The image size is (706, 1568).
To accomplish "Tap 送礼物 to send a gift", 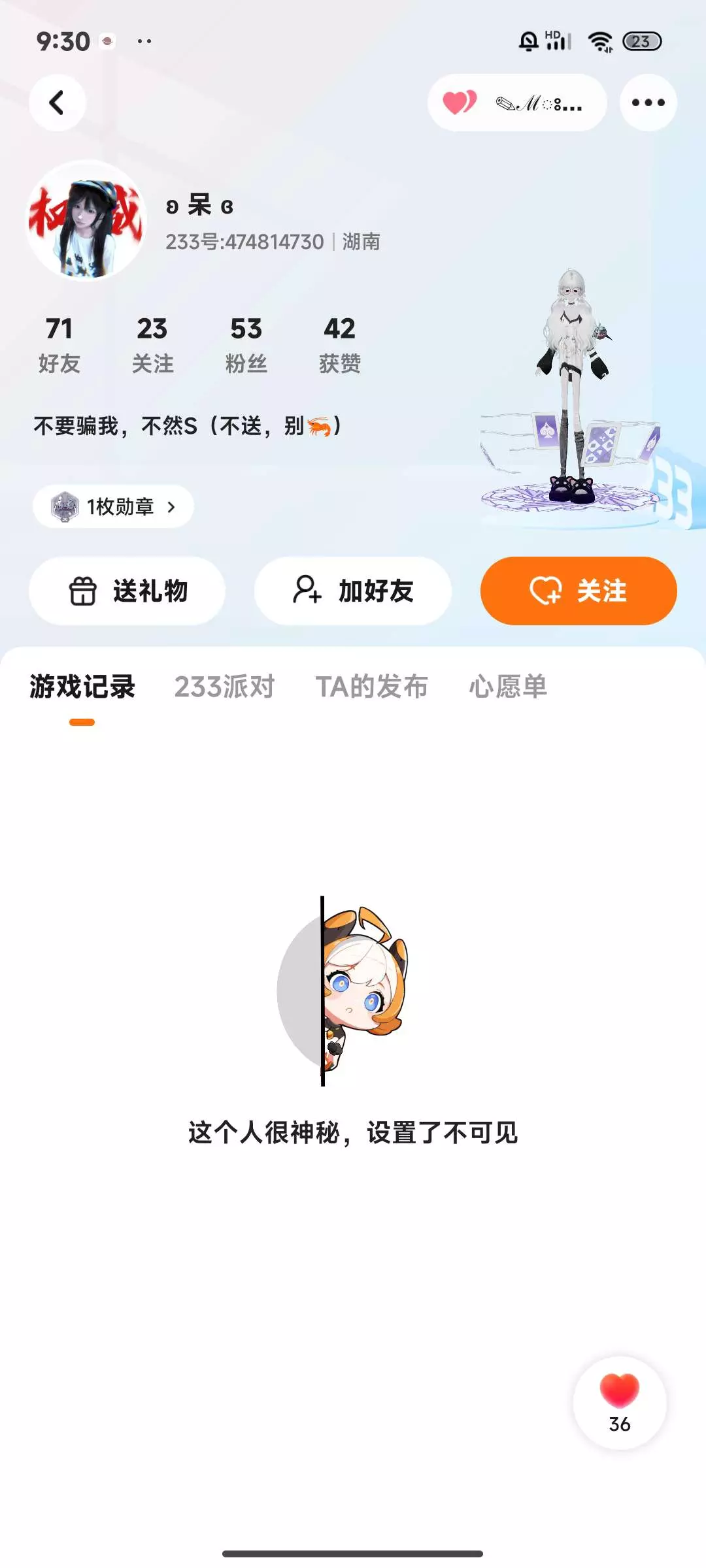I will point(127,591).
